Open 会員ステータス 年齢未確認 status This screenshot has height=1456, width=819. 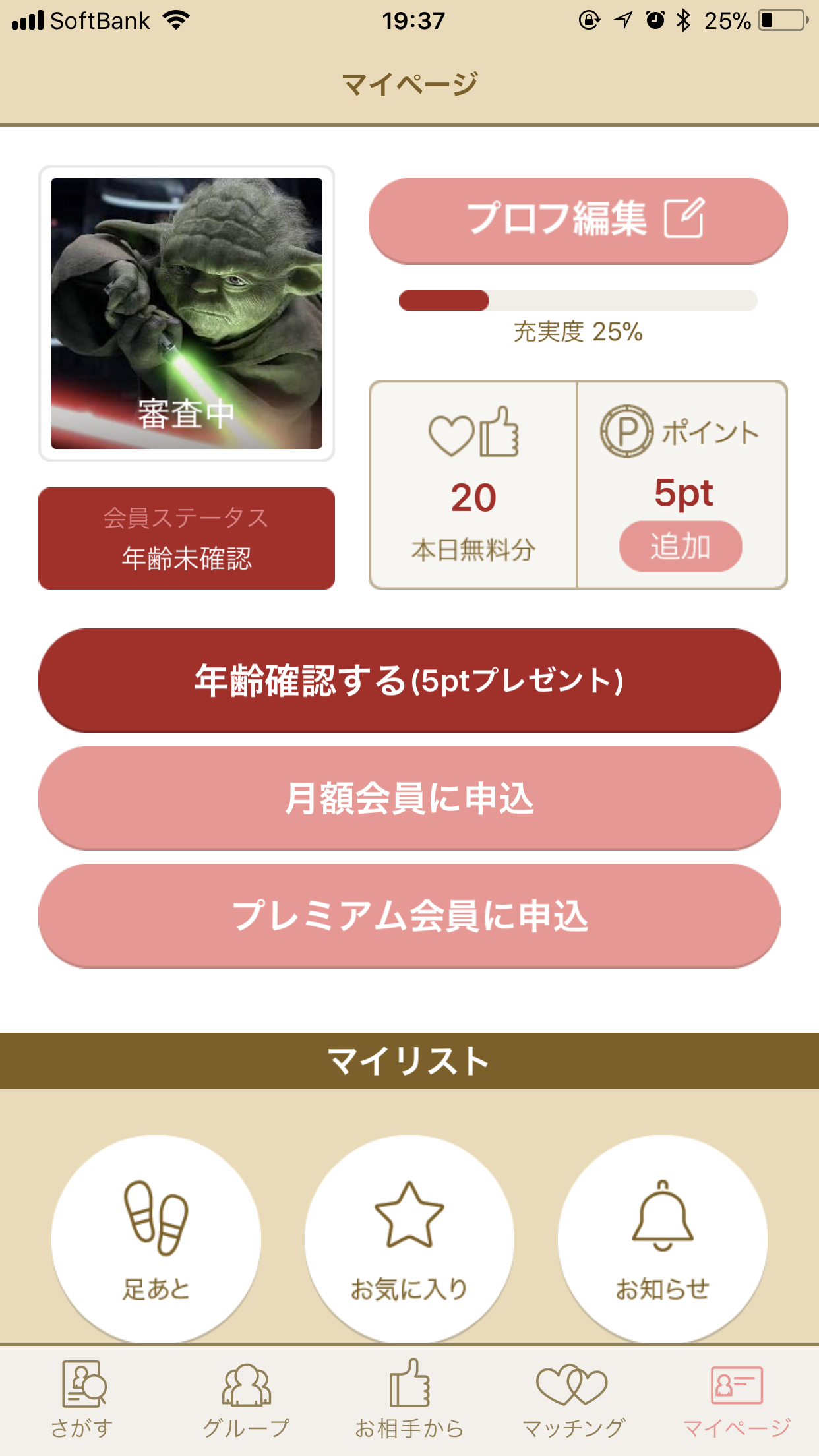[x=187, y=538]
